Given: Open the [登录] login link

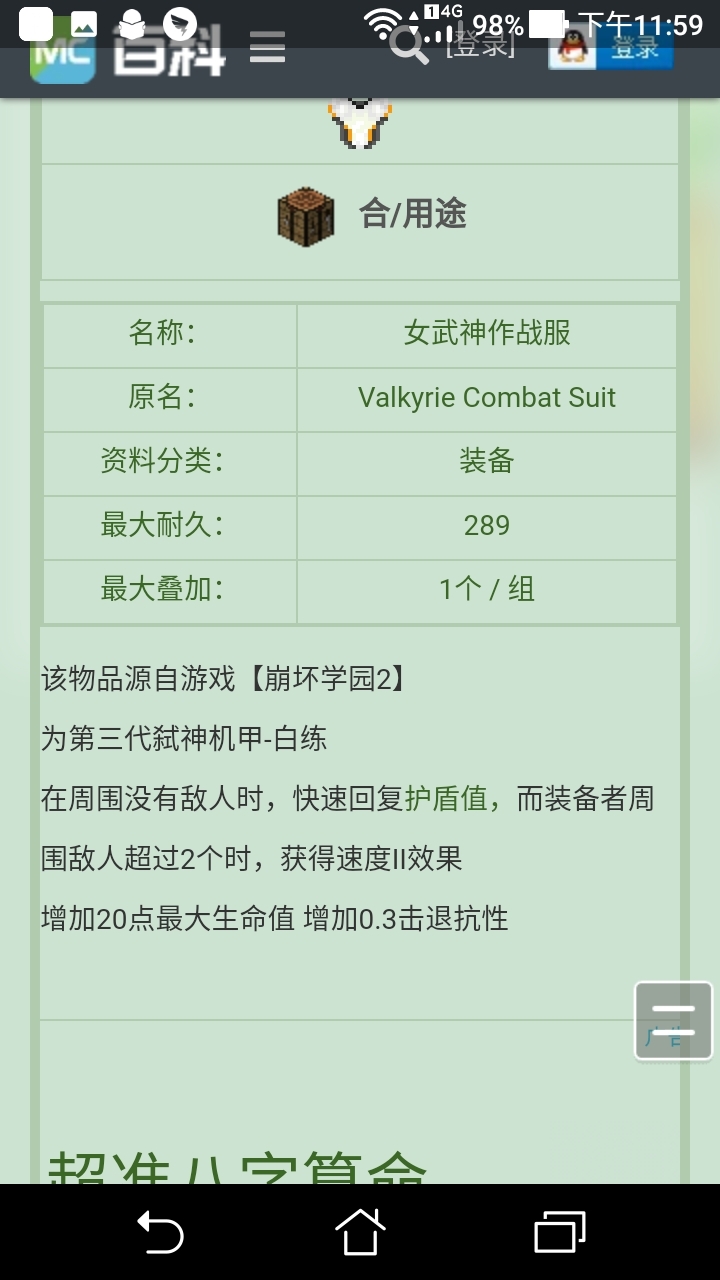Looking at the screenshot, I should (480, 45).
